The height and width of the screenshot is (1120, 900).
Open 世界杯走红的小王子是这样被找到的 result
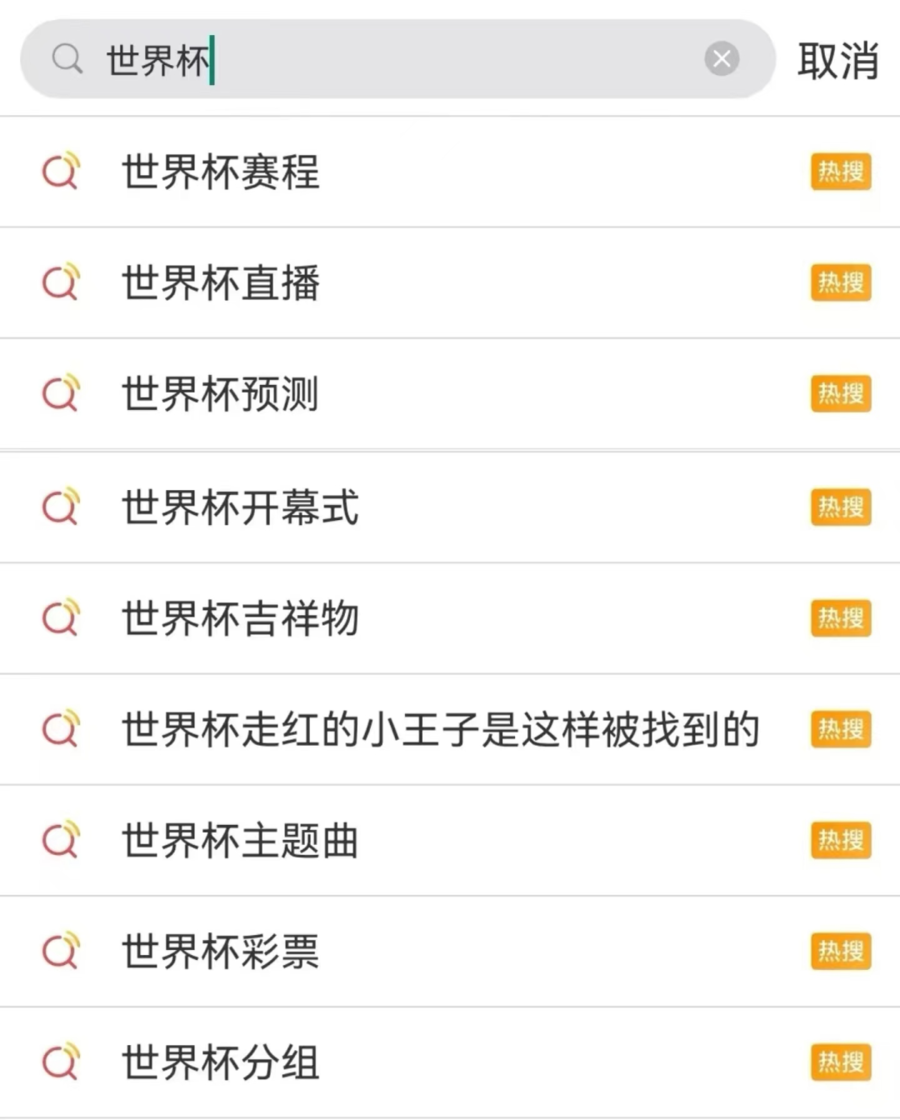click(x=440, y=730)
